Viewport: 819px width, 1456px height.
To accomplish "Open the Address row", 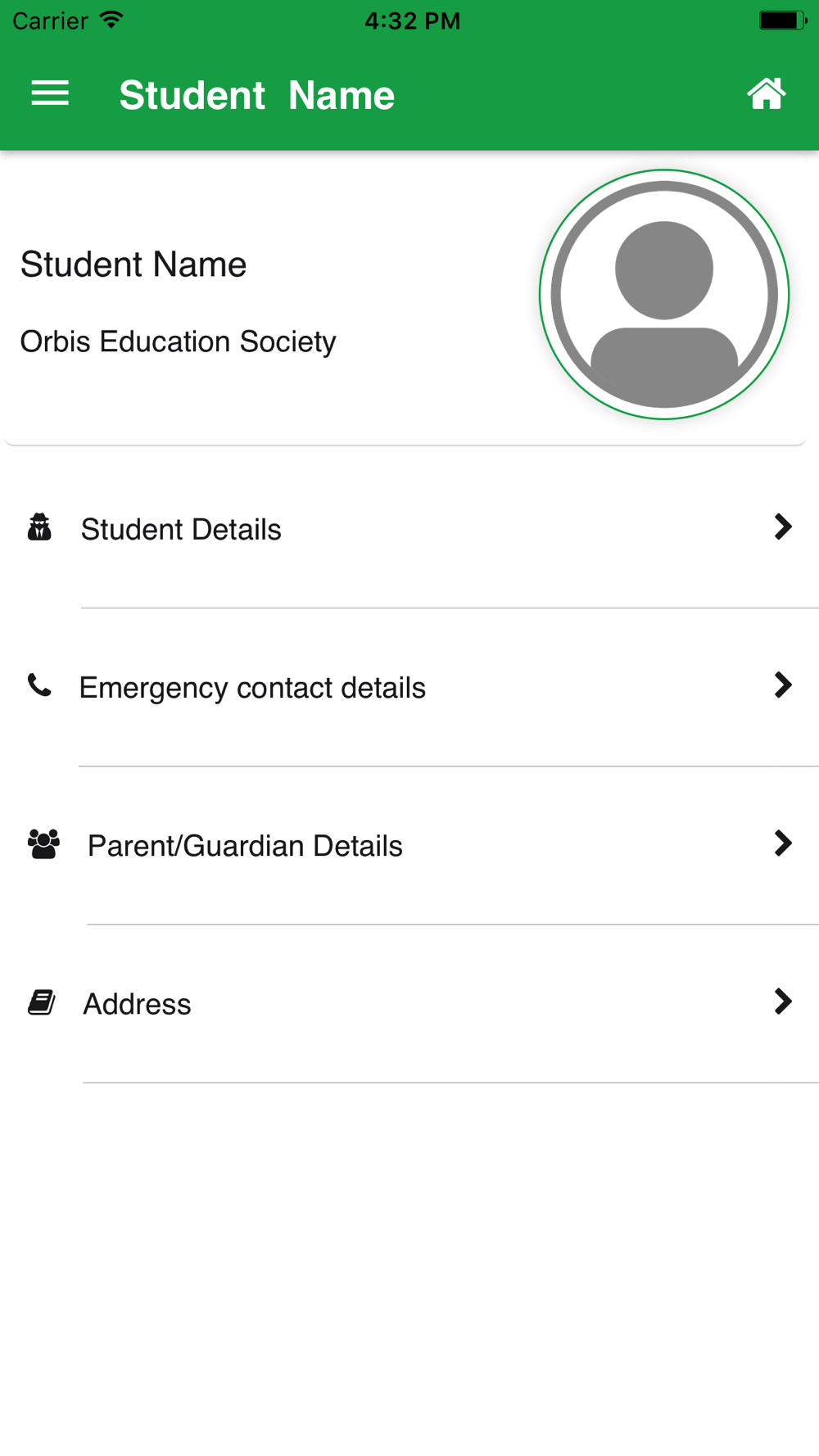I will pos(409,1004).
